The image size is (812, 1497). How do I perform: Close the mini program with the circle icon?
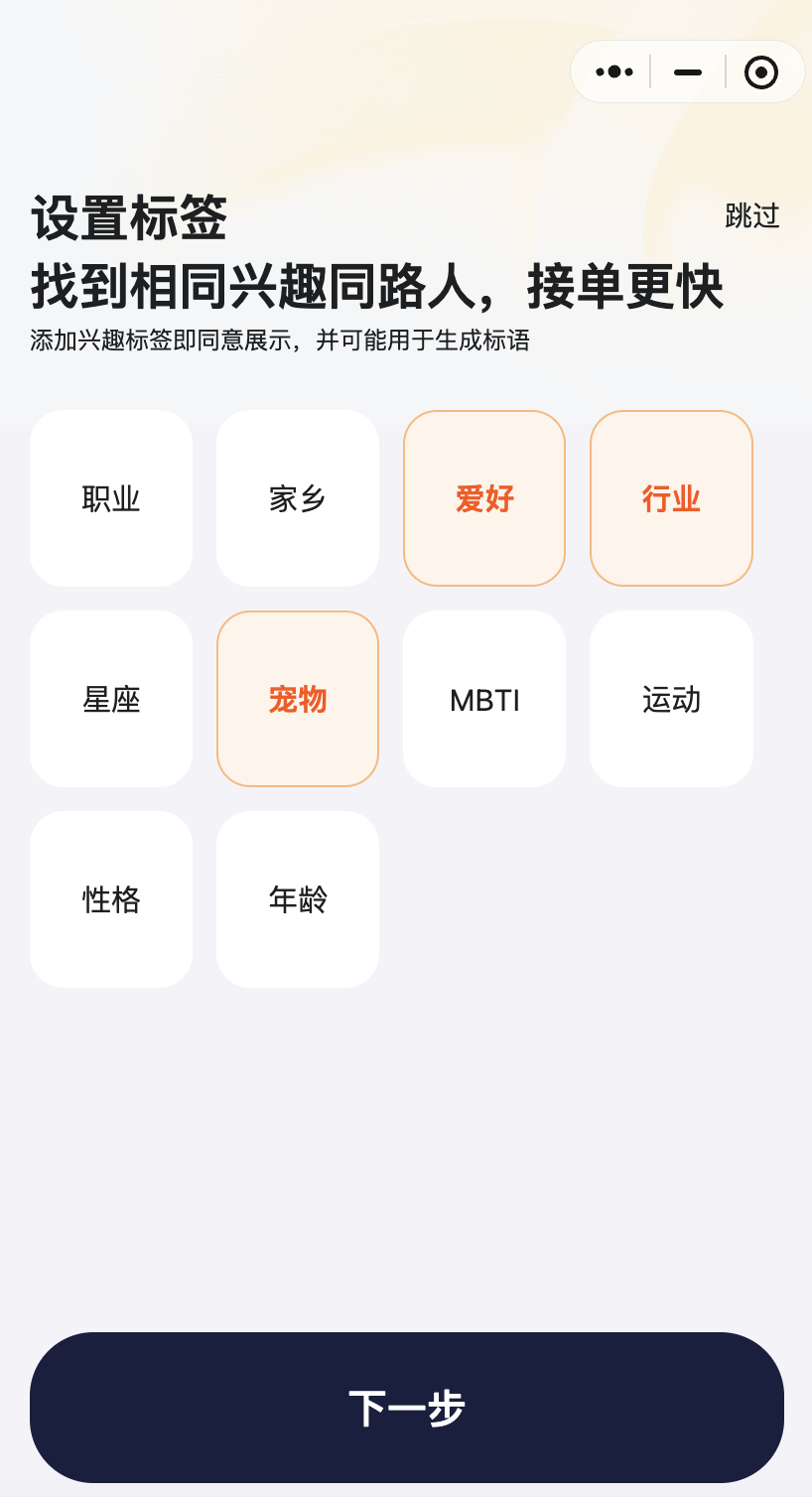(x=761, y=71)
